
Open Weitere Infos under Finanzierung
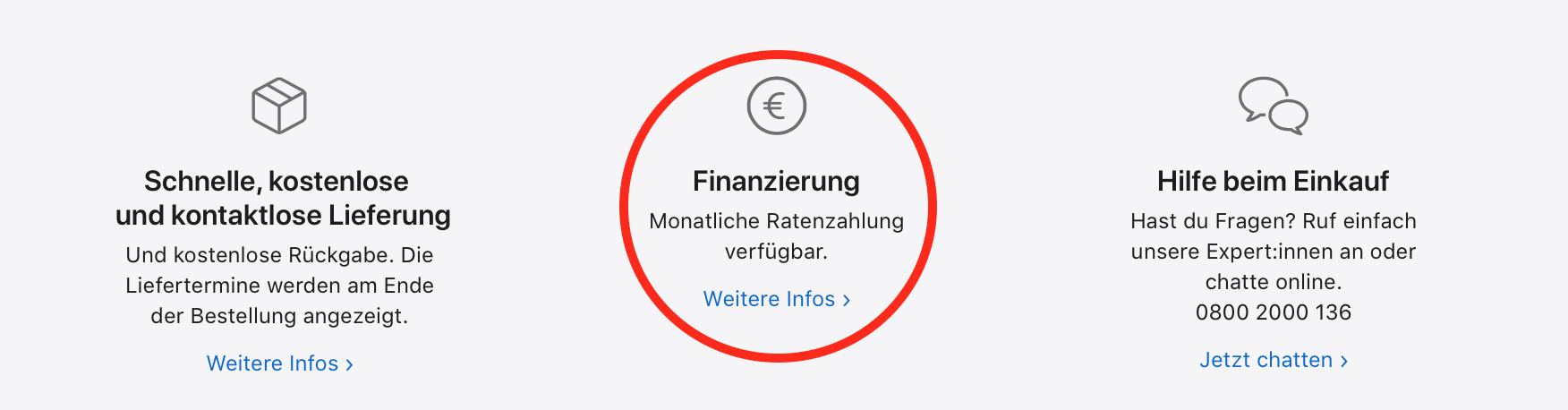pos(776,299)
